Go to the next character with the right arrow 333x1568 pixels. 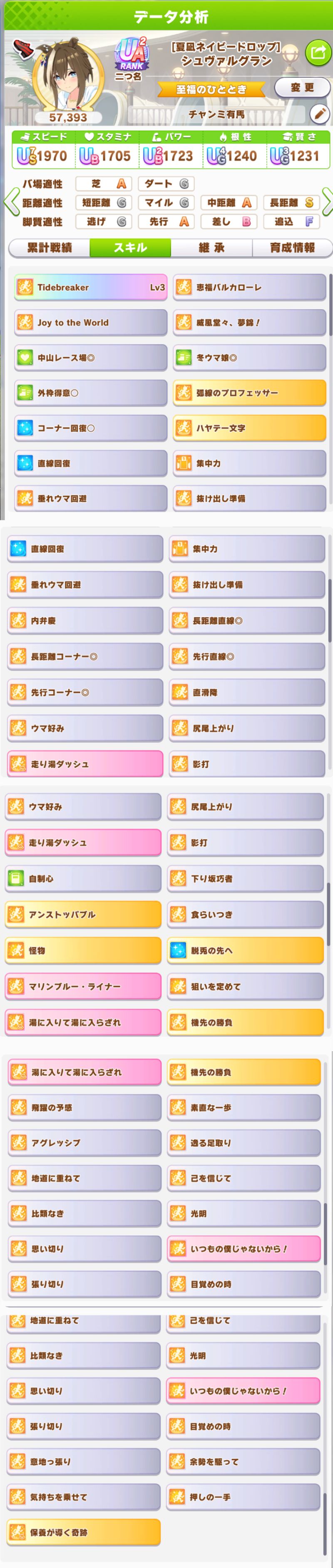pyautogui.click(x=326, y=202)
